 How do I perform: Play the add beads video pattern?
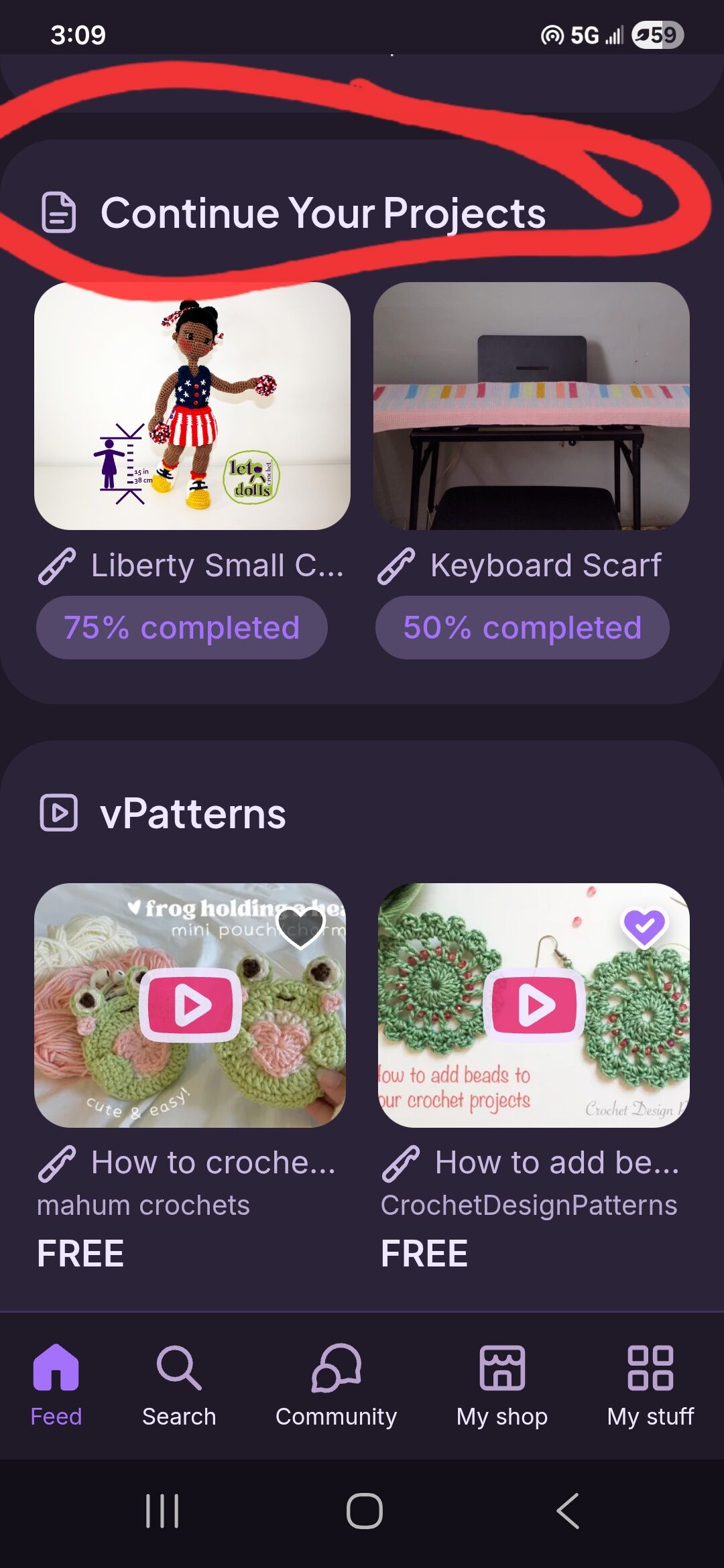[x=534, y=1004]
